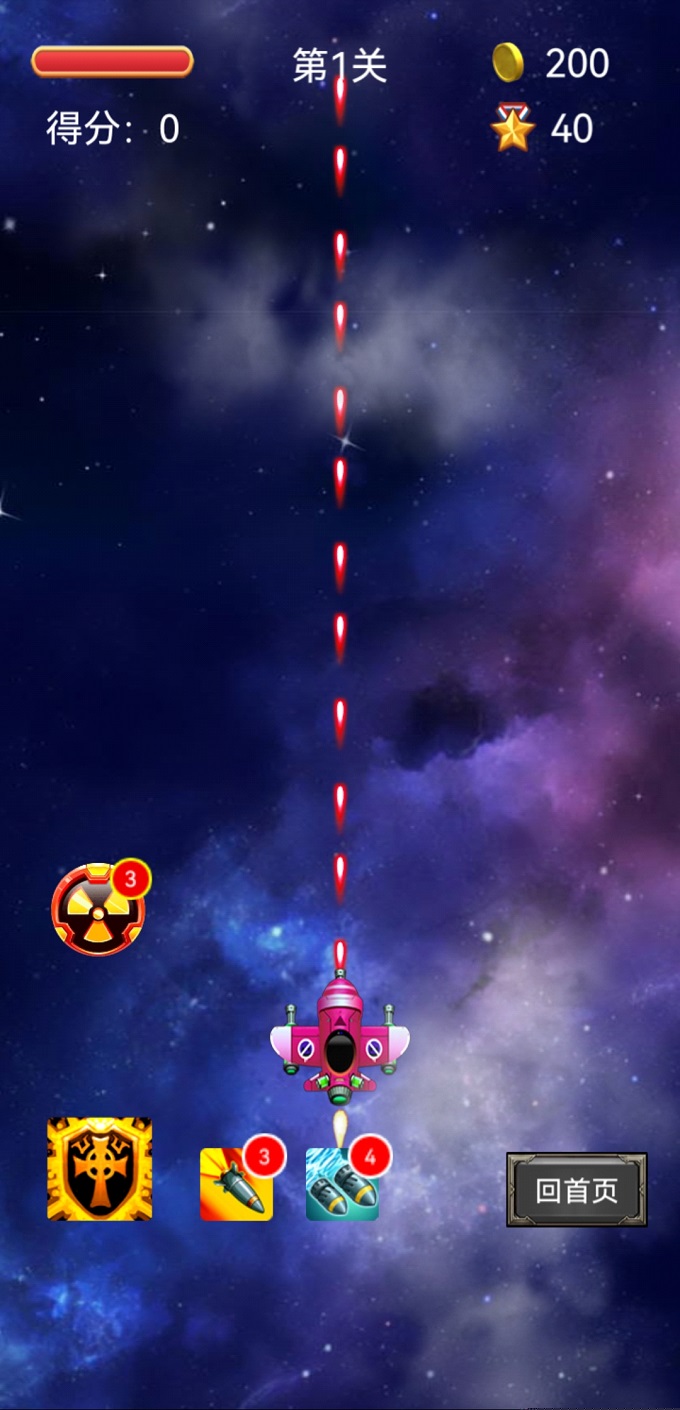Launch the twin missiles item
This screenshot has height=1410, width=680.
[x=342, y=1184]
